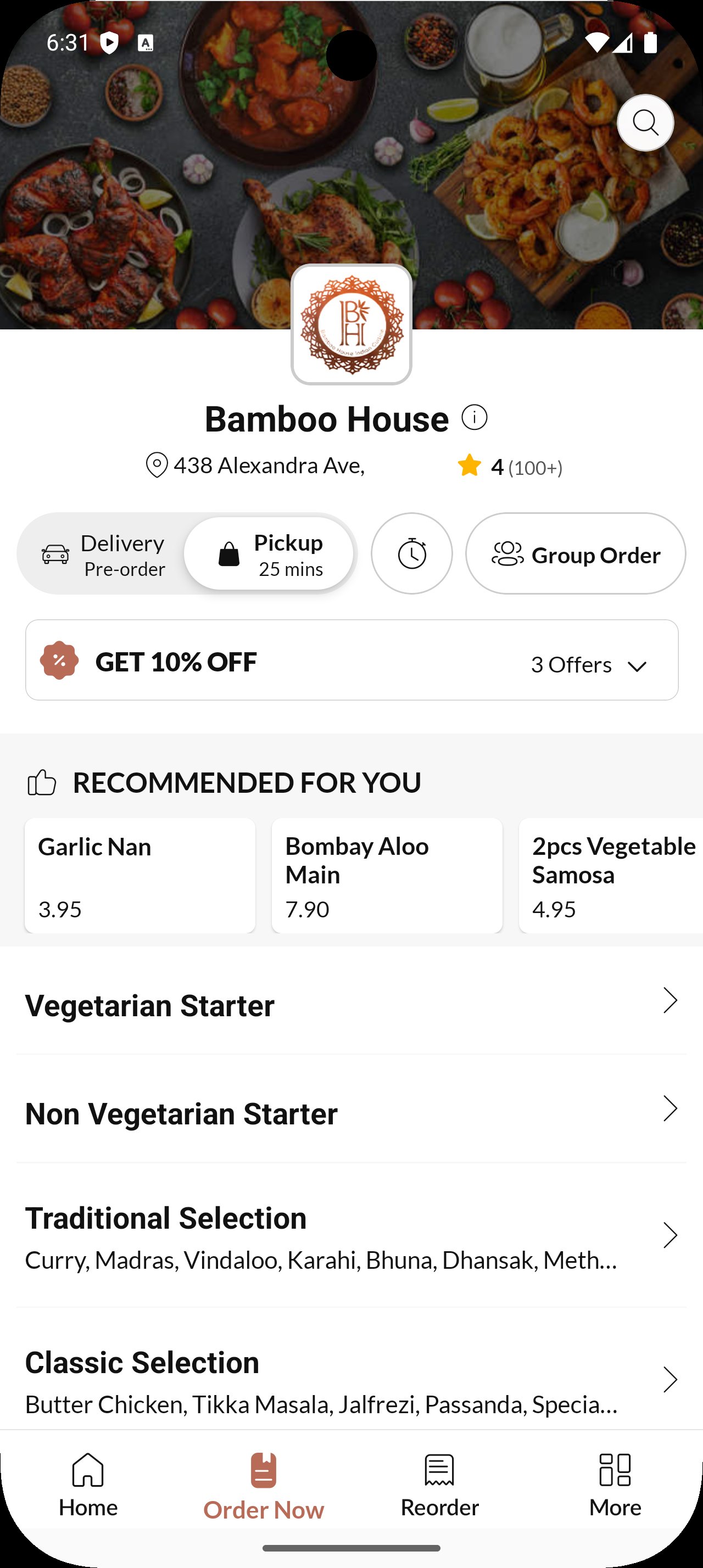Open the Garlic Nan recommended card
703x1568 pixels.
(x=140, y=875)
